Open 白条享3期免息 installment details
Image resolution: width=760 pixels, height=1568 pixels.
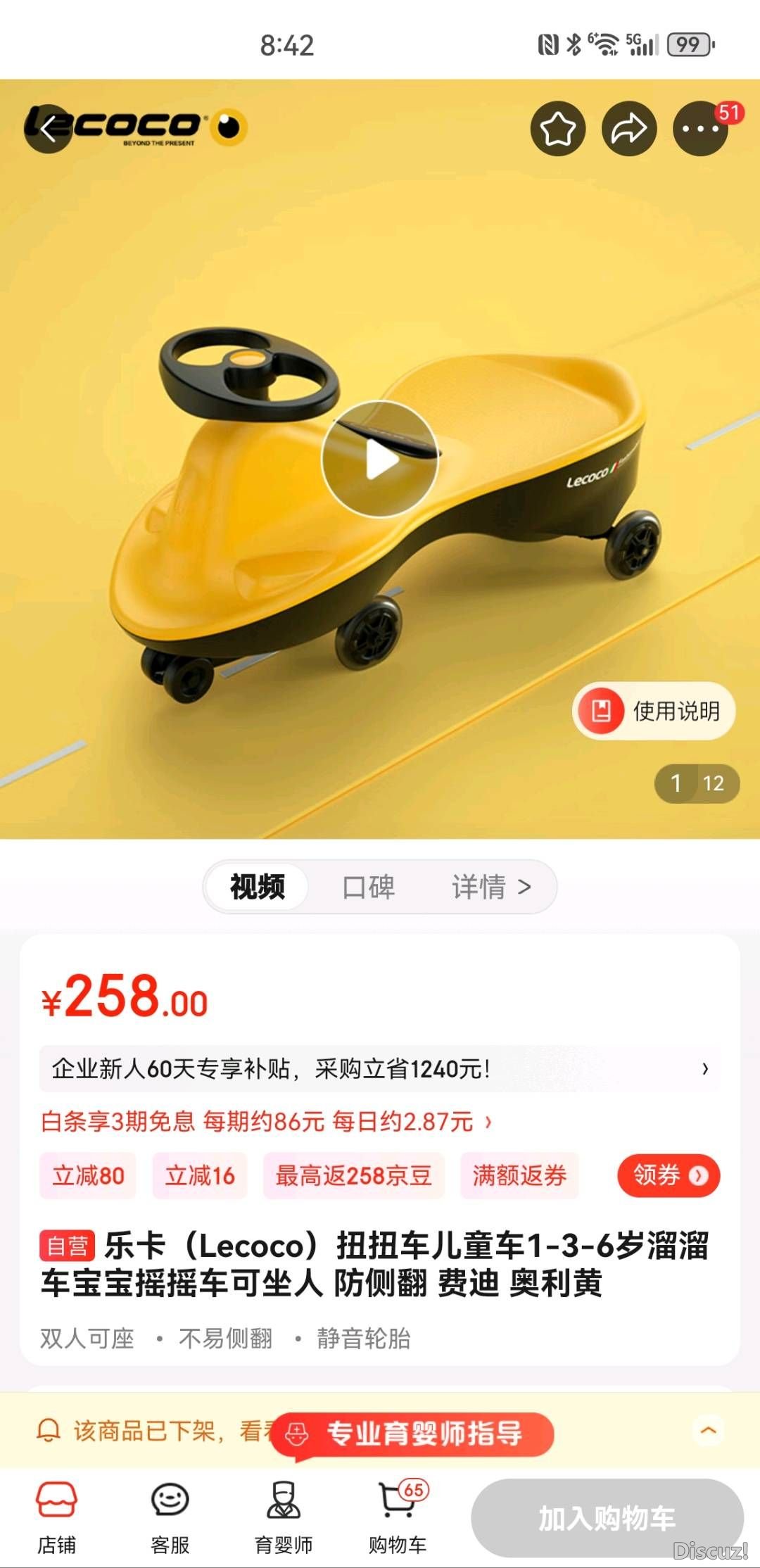click(266, 1121)
